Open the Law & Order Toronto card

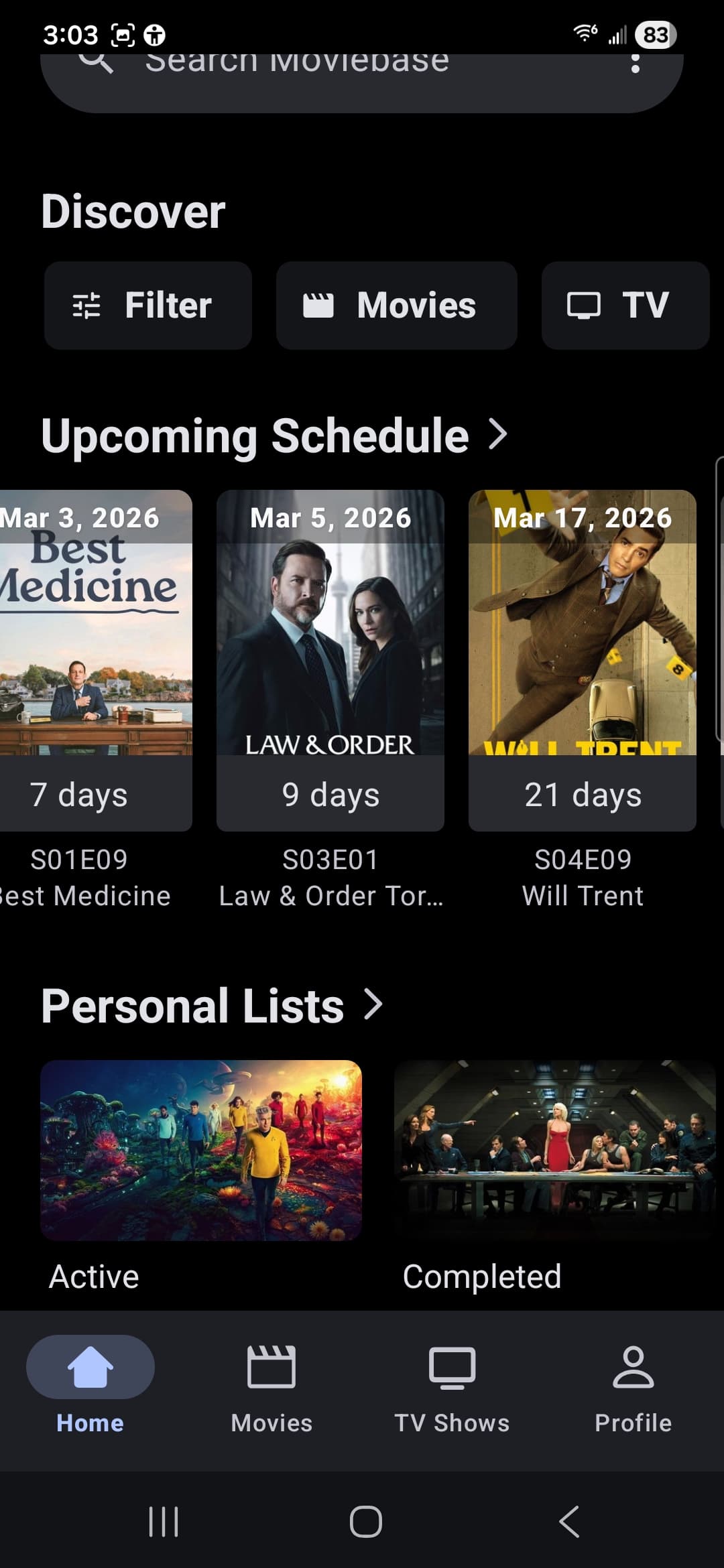330,660
